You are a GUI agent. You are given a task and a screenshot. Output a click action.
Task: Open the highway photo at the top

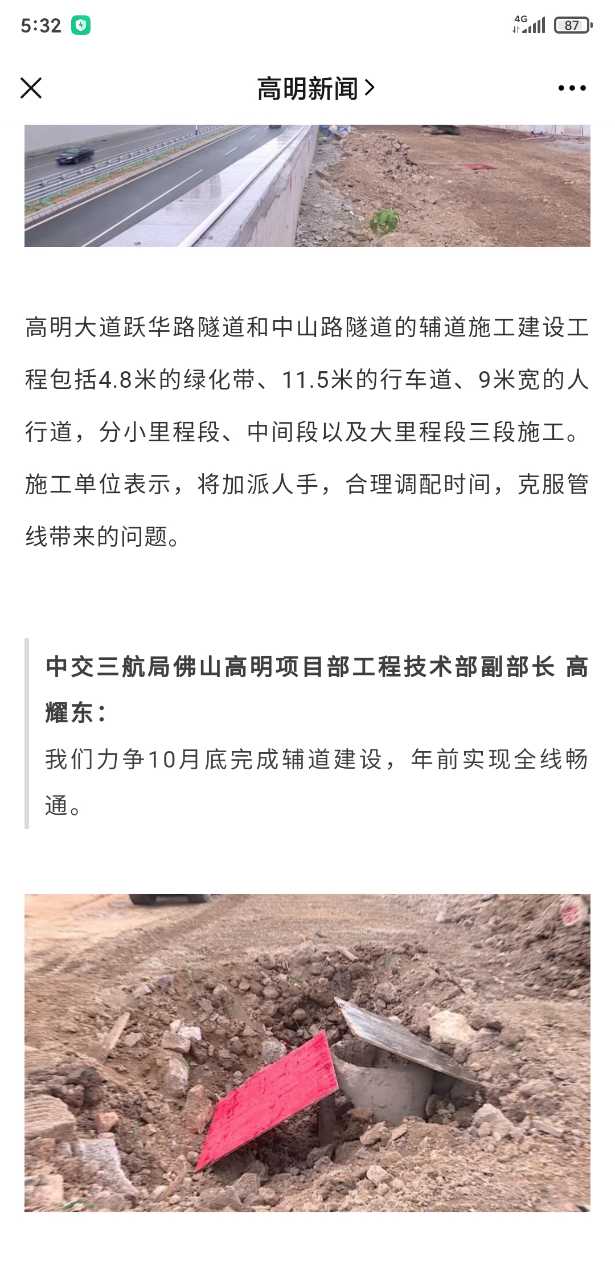point(307,185)
